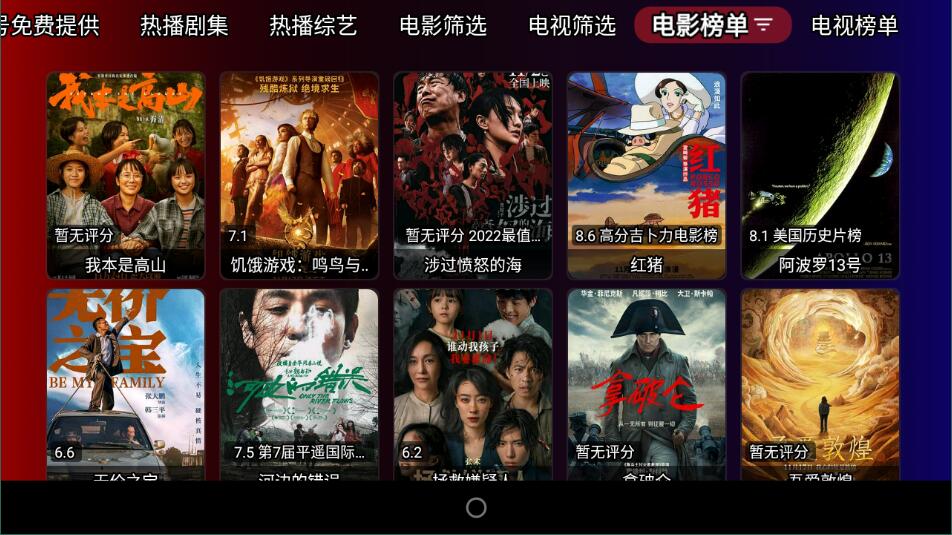
Task: Select the film 涉过愤怒的海
Action: (473, 175)
